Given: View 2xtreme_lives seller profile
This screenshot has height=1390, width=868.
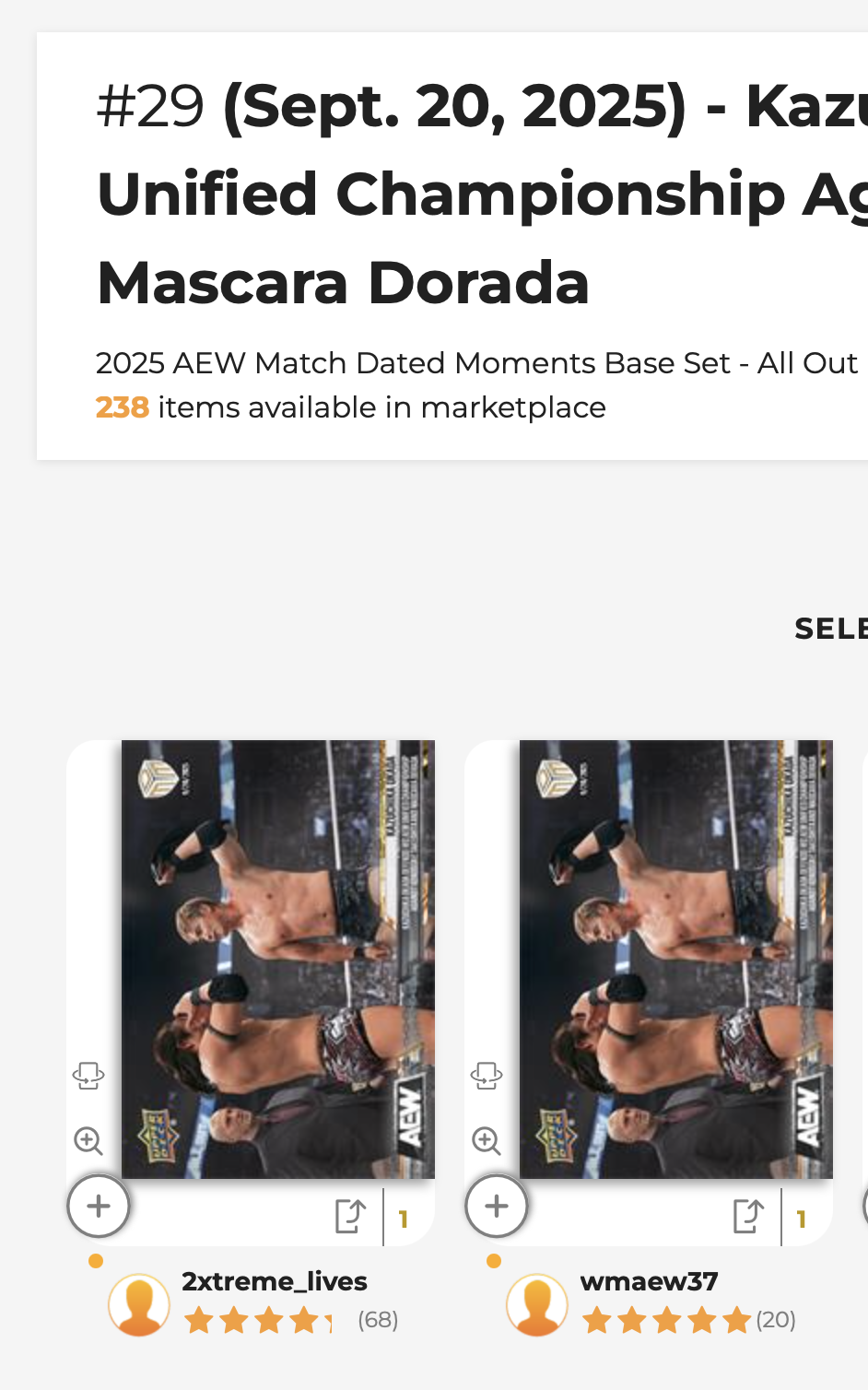Looking at the screenshot, I should coord(274,1281).
